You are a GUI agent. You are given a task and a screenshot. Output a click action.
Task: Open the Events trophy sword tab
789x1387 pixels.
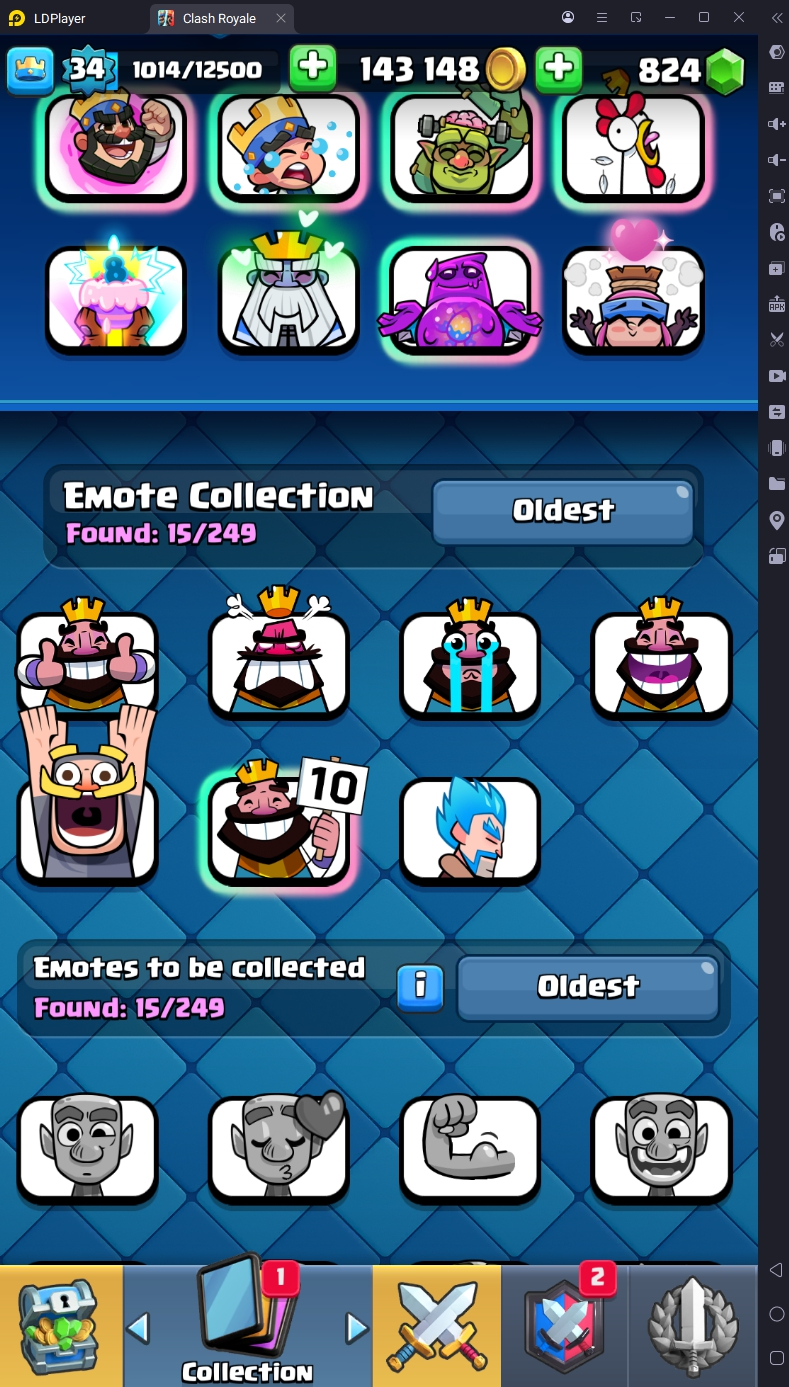693,1325
